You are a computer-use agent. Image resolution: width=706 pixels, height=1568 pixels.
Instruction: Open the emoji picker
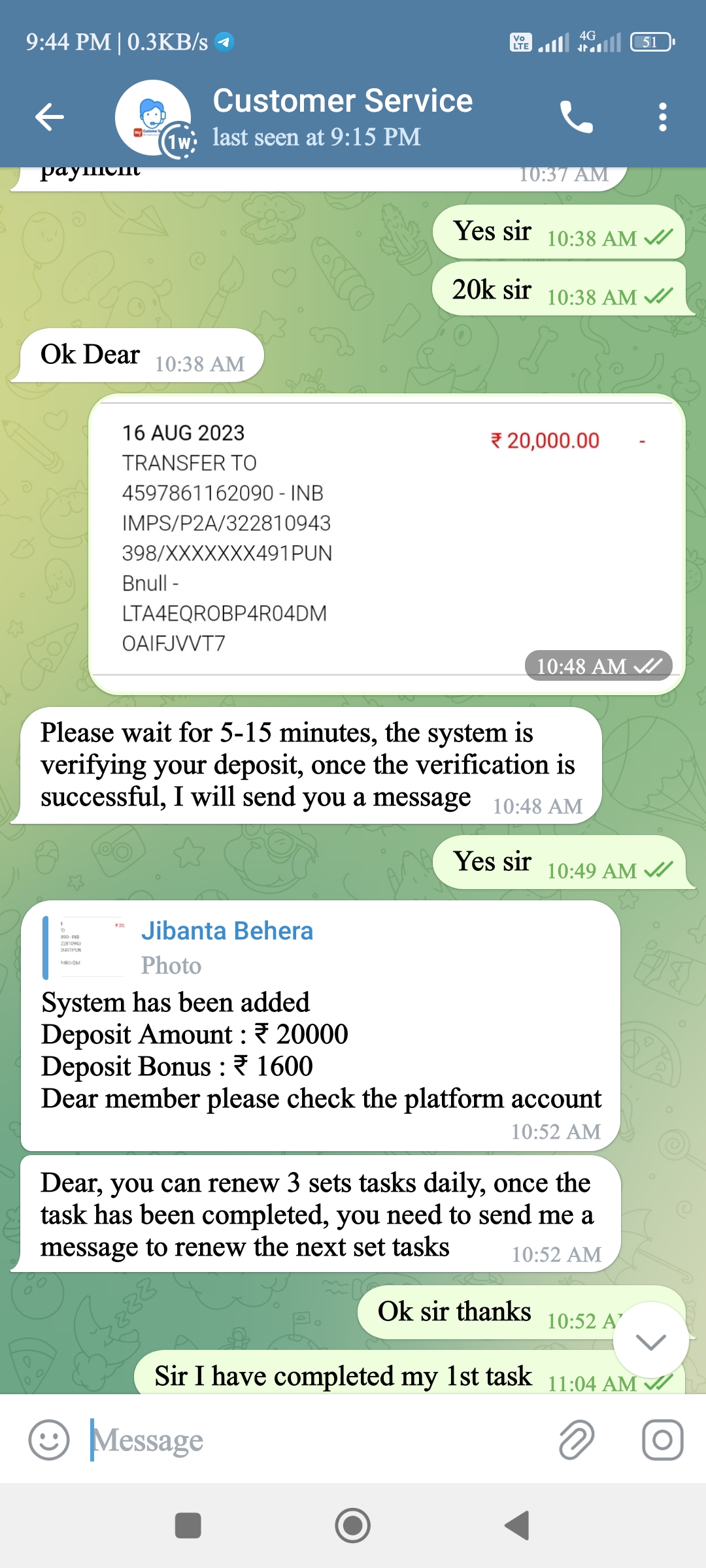tap(49, 1440)
